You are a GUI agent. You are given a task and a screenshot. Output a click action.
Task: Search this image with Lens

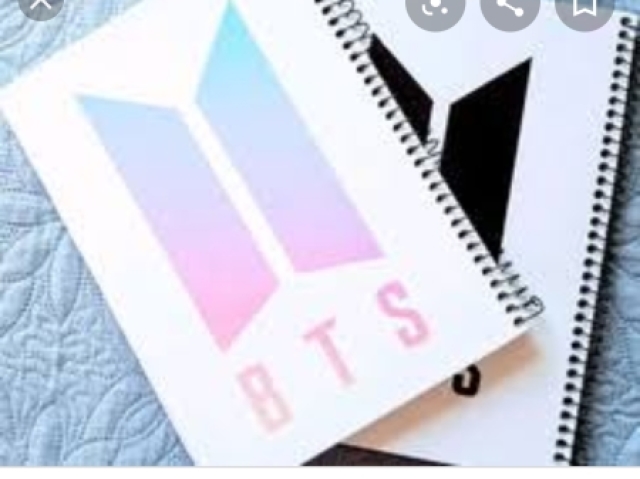[435, 8]
